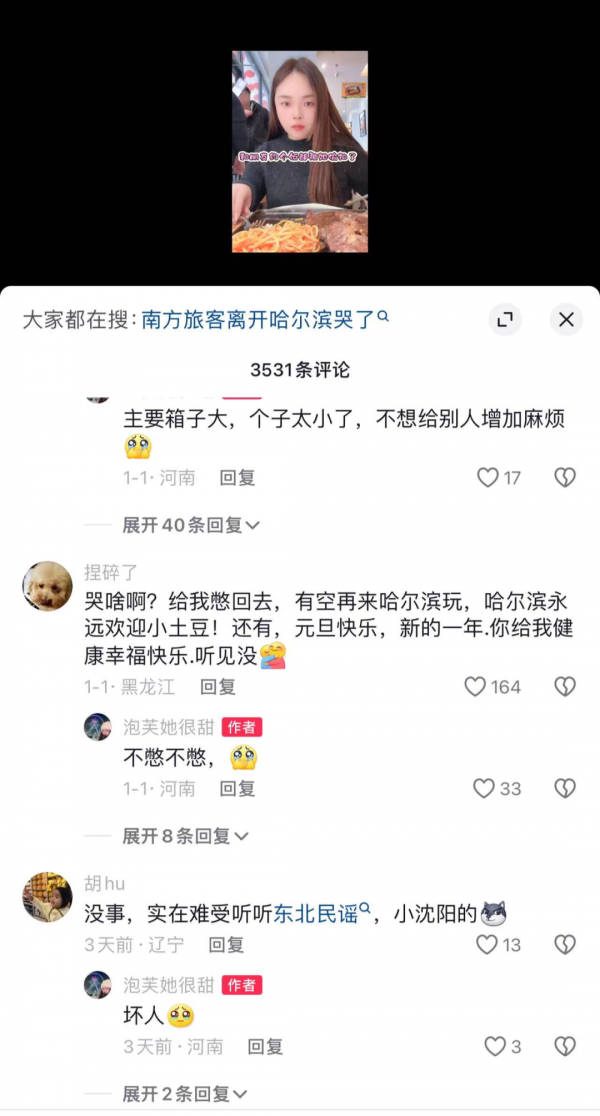Tap the video preview above comments
This screenshot has height=1116, width=600.
click(x=300, y=152)
